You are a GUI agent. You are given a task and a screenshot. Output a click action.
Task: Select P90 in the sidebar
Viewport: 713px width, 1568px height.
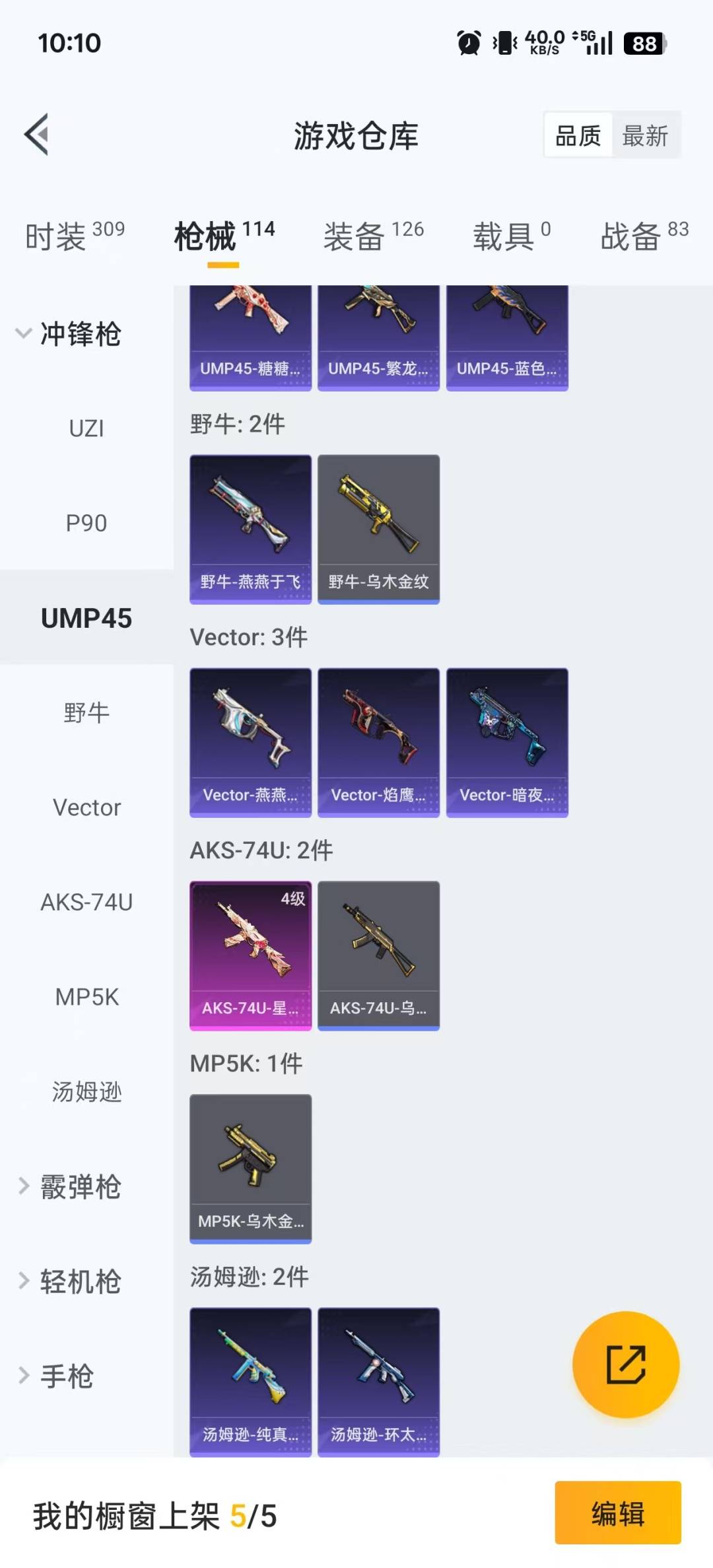point(86,524)
